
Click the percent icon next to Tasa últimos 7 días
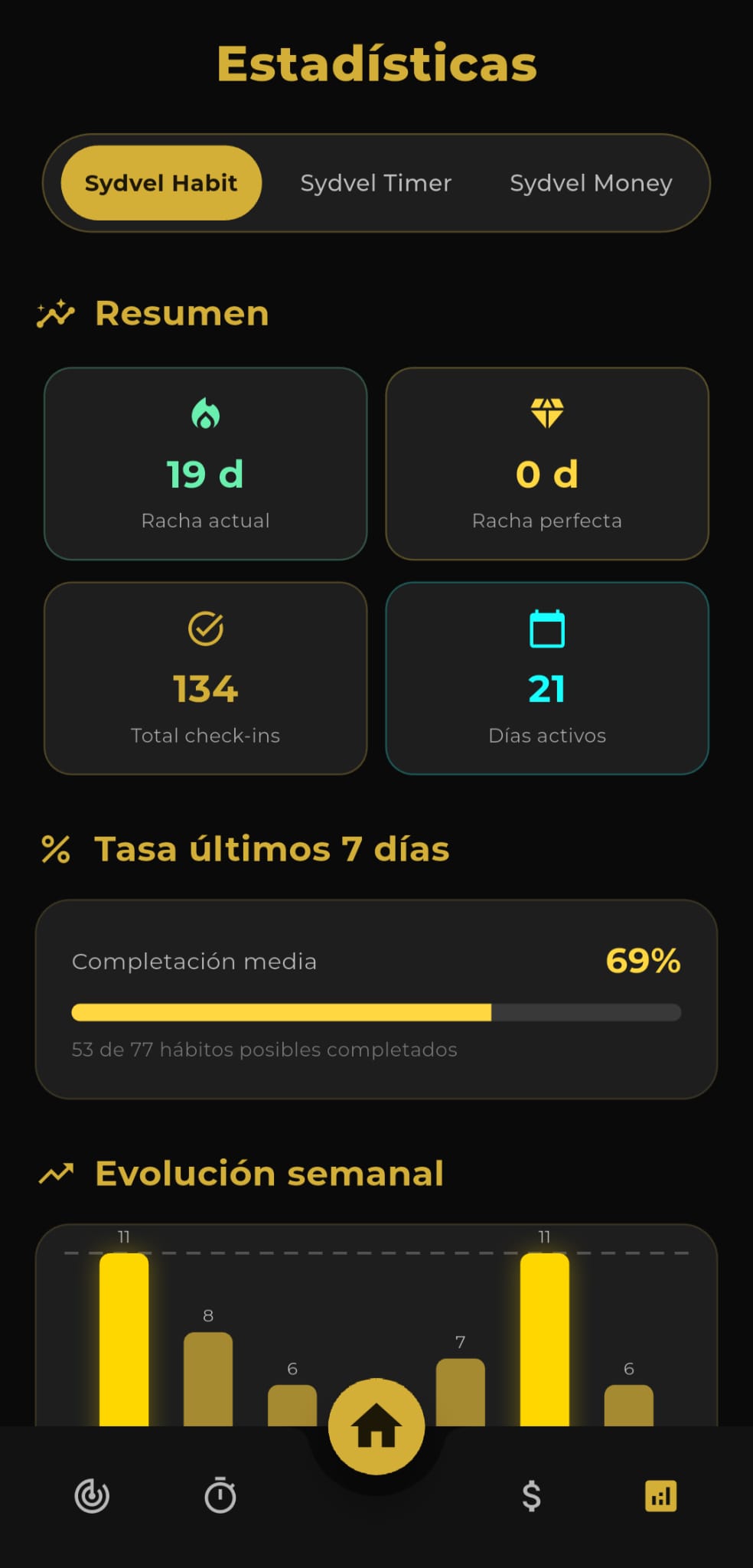pyautogui.click(x=57, y=848)
